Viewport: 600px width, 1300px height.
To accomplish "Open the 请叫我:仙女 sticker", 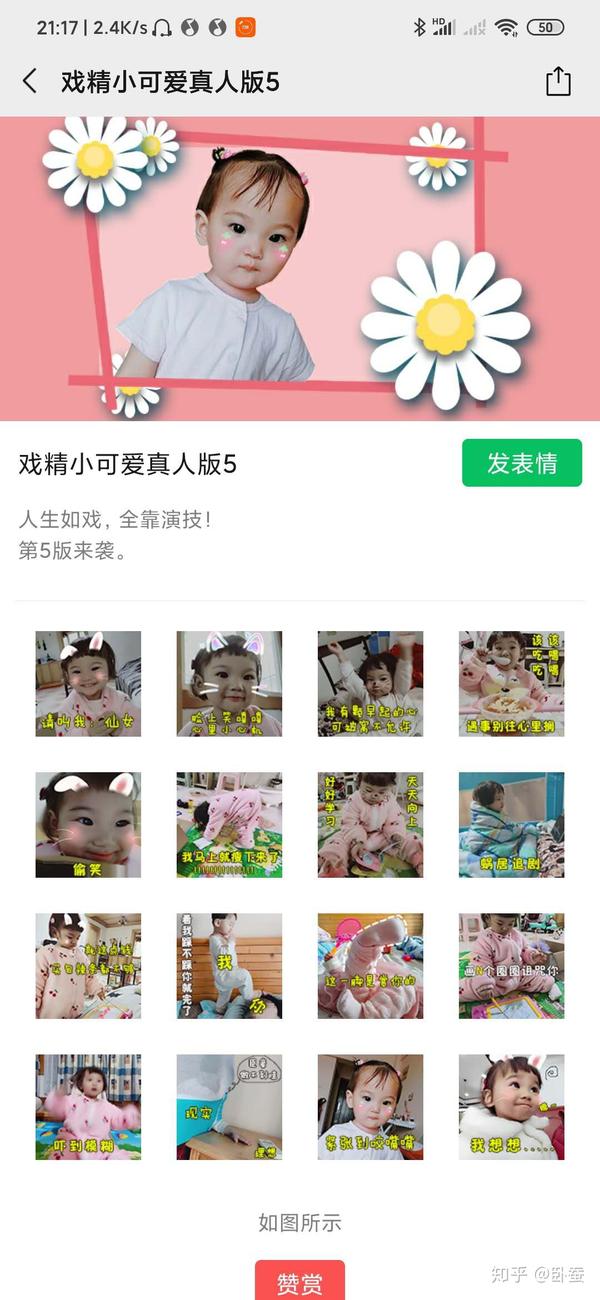I will coord(88,684).
